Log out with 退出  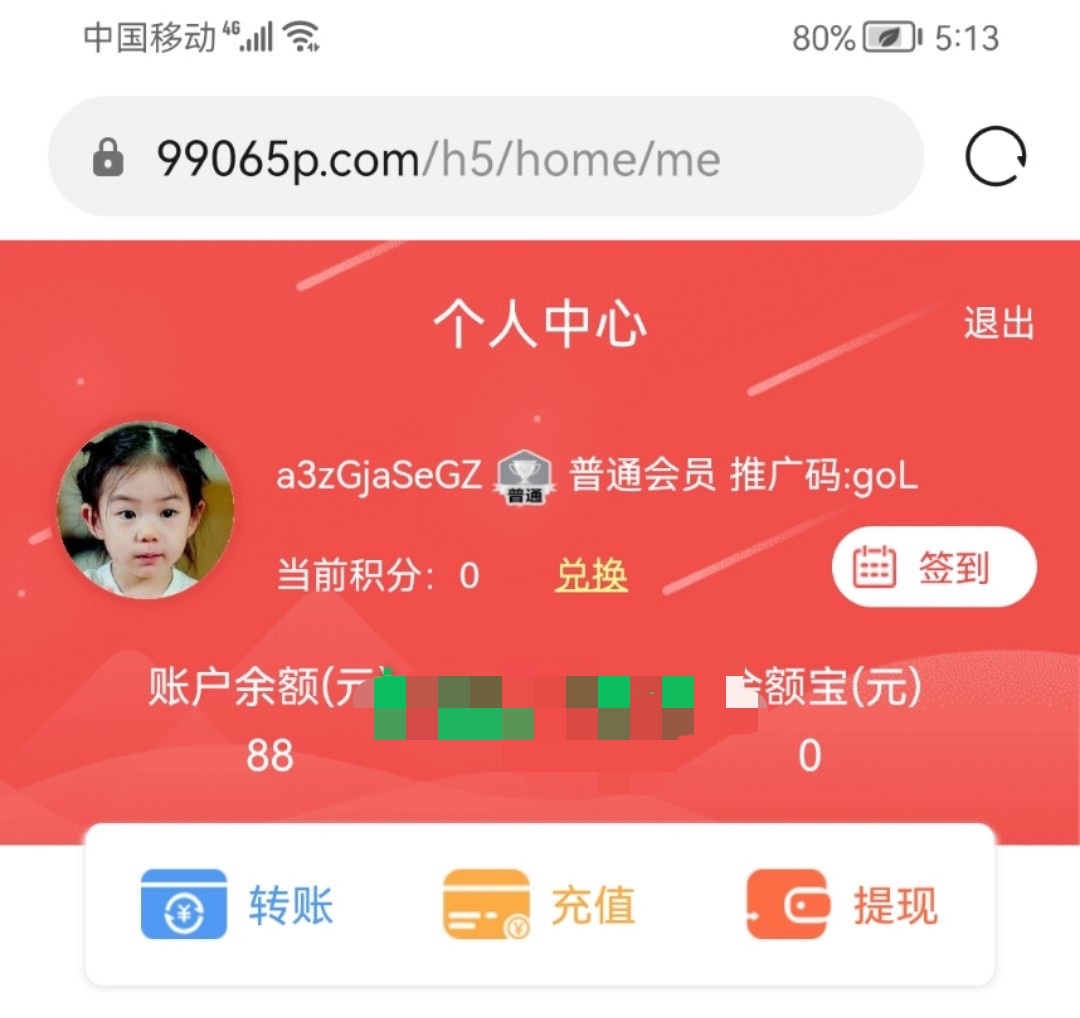(998, 325)
